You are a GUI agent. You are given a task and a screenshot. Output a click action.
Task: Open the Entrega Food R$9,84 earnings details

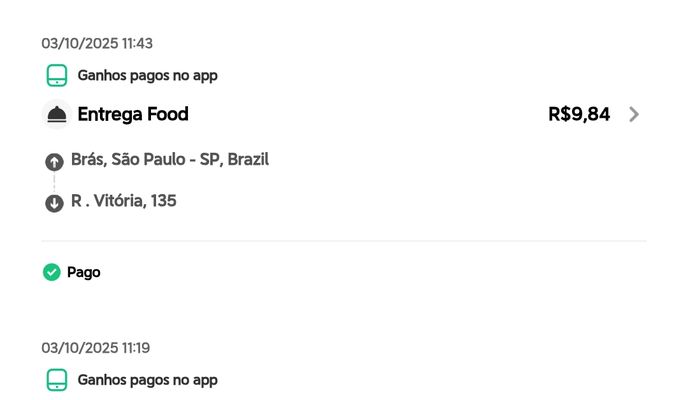(x=633, y=115)
